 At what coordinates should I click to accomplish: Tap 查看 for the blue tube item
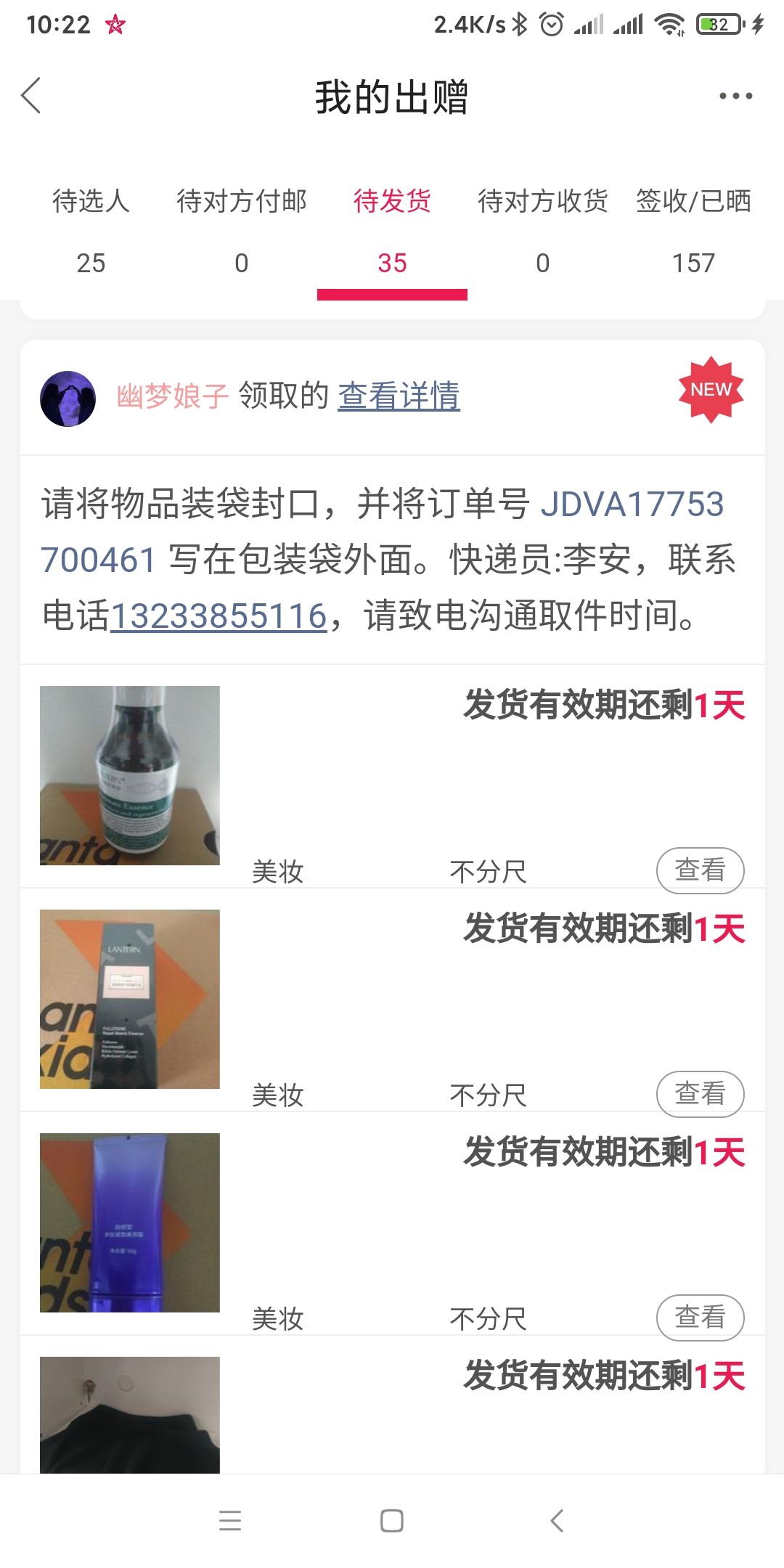700,1318
